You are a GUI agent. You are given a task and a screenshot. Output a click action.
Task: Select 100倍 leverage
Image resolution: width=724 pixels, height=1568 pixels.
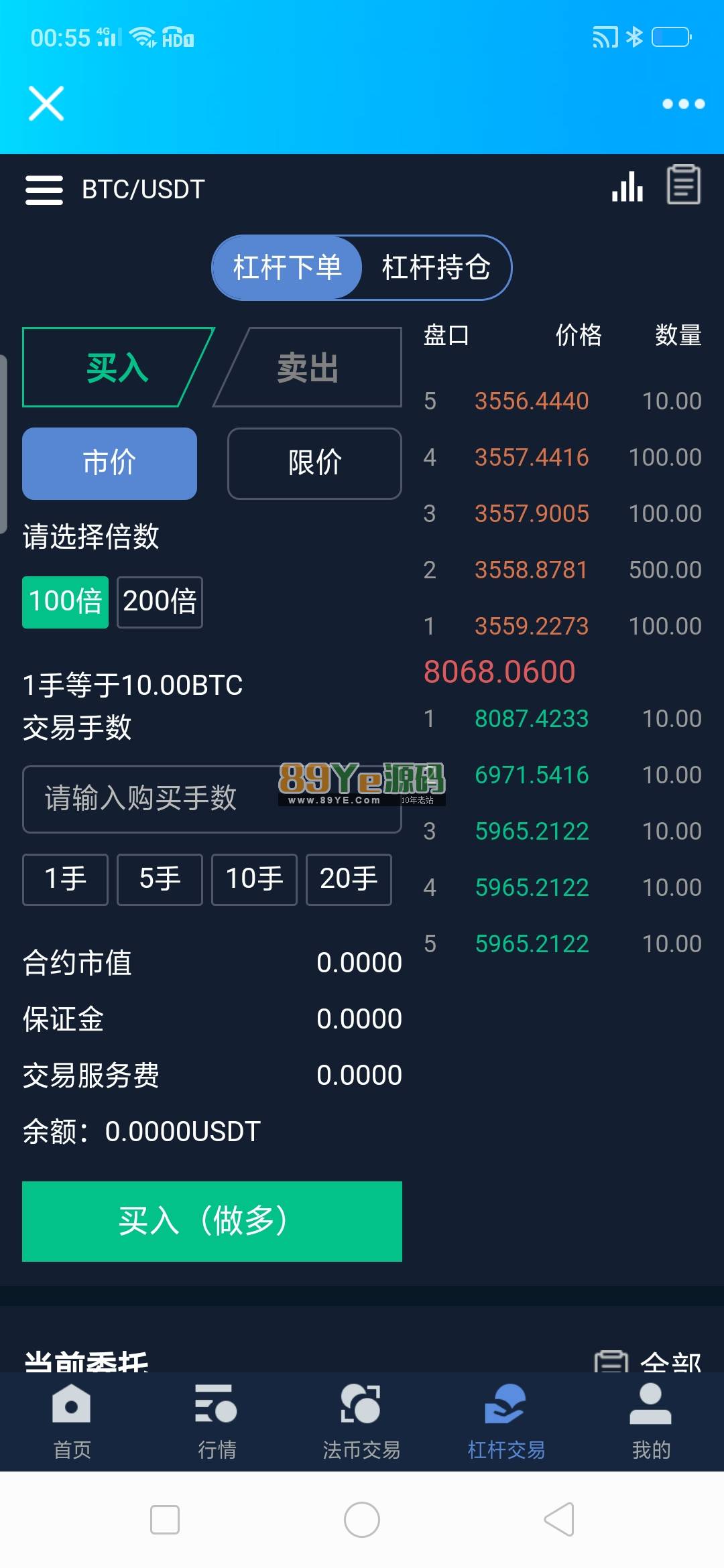point(65,602)
